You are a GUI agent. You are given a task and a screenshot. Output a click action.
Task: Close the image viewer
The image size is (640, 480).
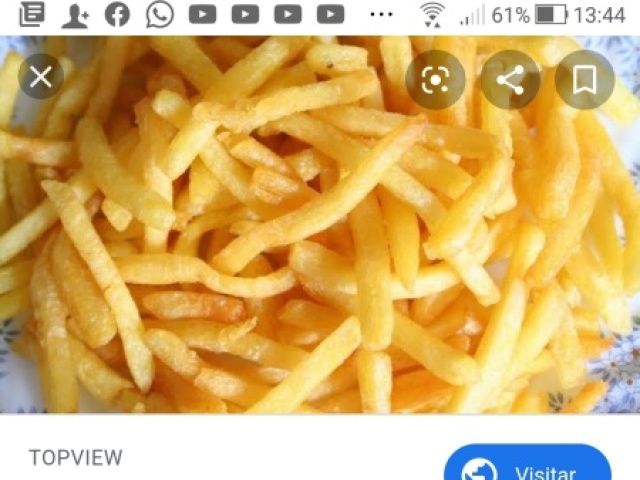pos(41,77)
